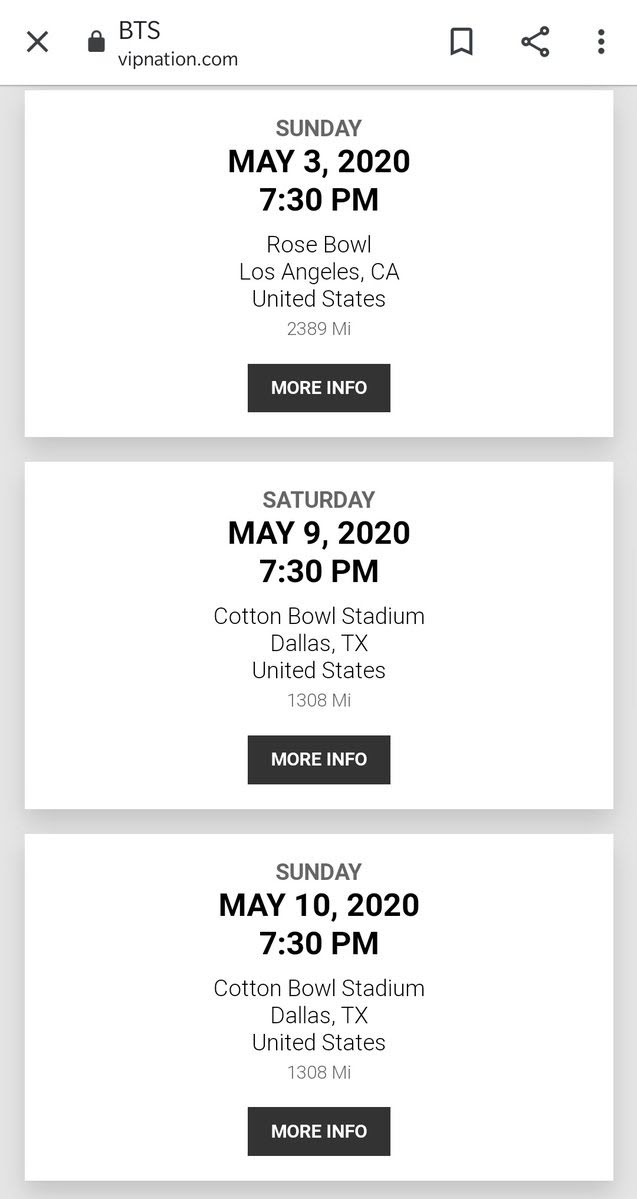Open More Info for May 10 Dallas show
637x1199 pixels.
pos(319,1131)
